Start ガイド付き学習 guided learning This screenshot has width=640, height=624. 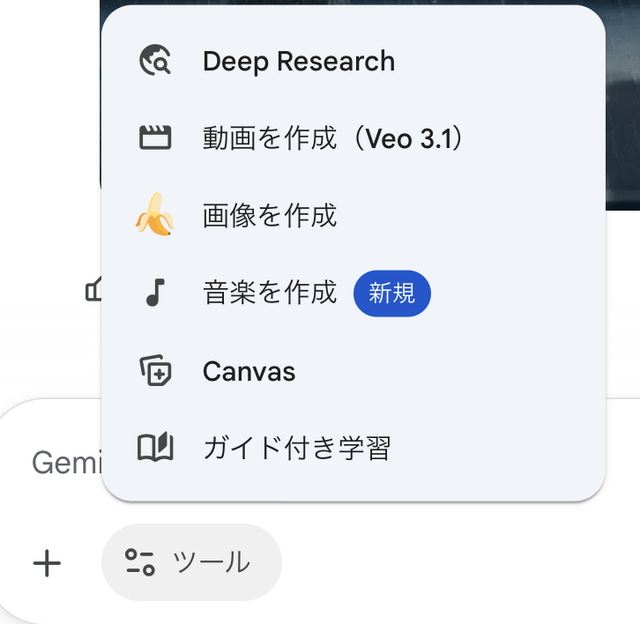pos(296,448)
